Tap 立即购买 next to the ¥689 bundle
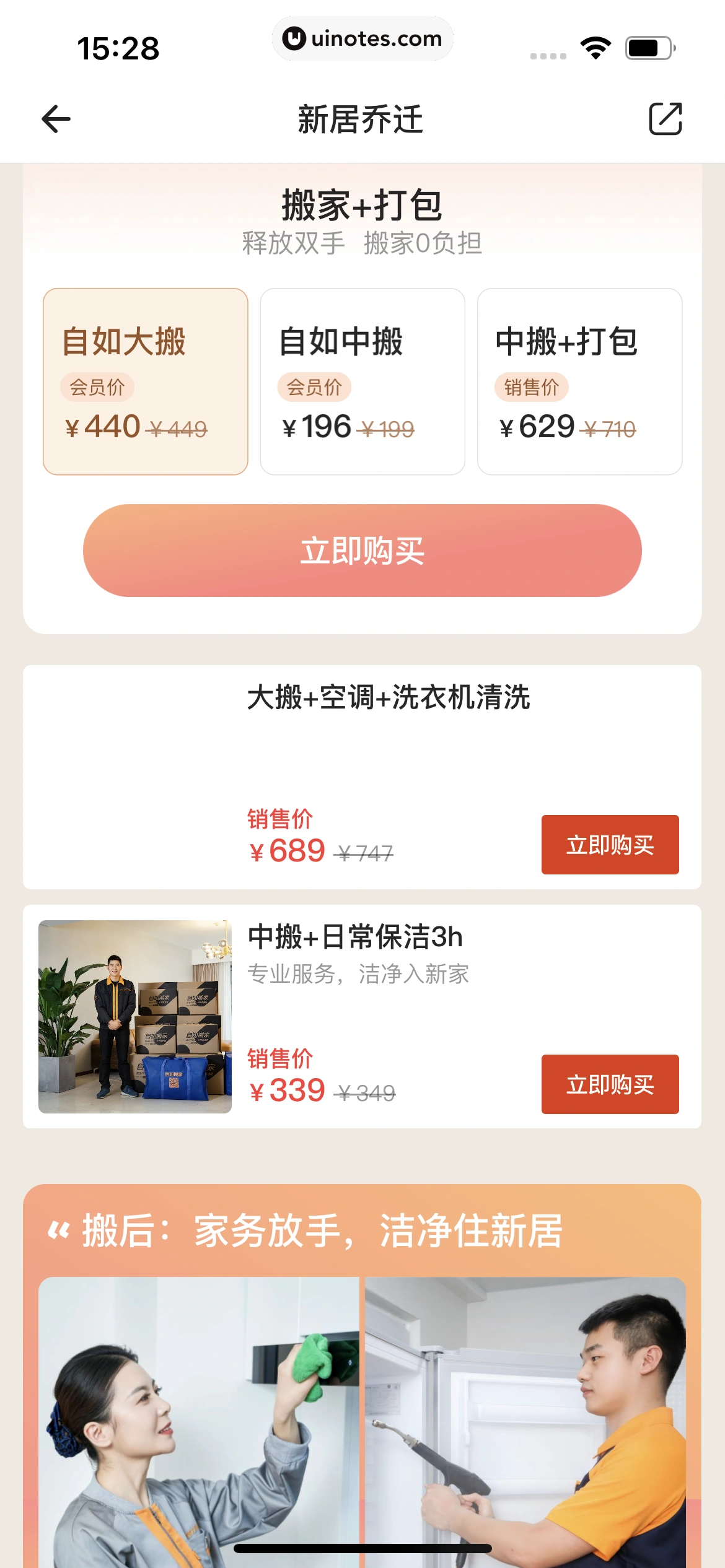725x1568 pixels. [610, 844]
